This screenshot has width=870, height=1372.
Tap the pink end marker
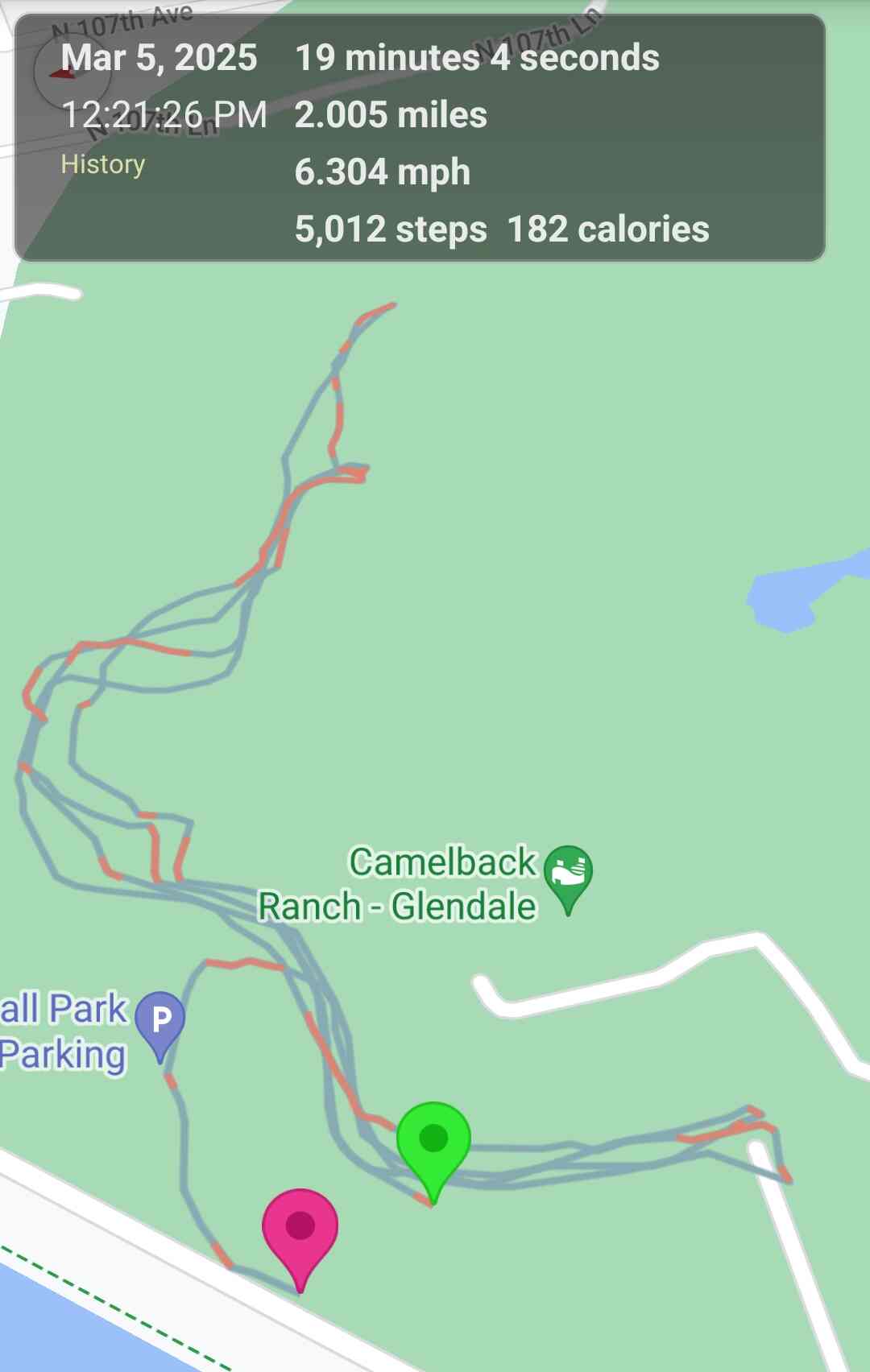coord(300,1229)
